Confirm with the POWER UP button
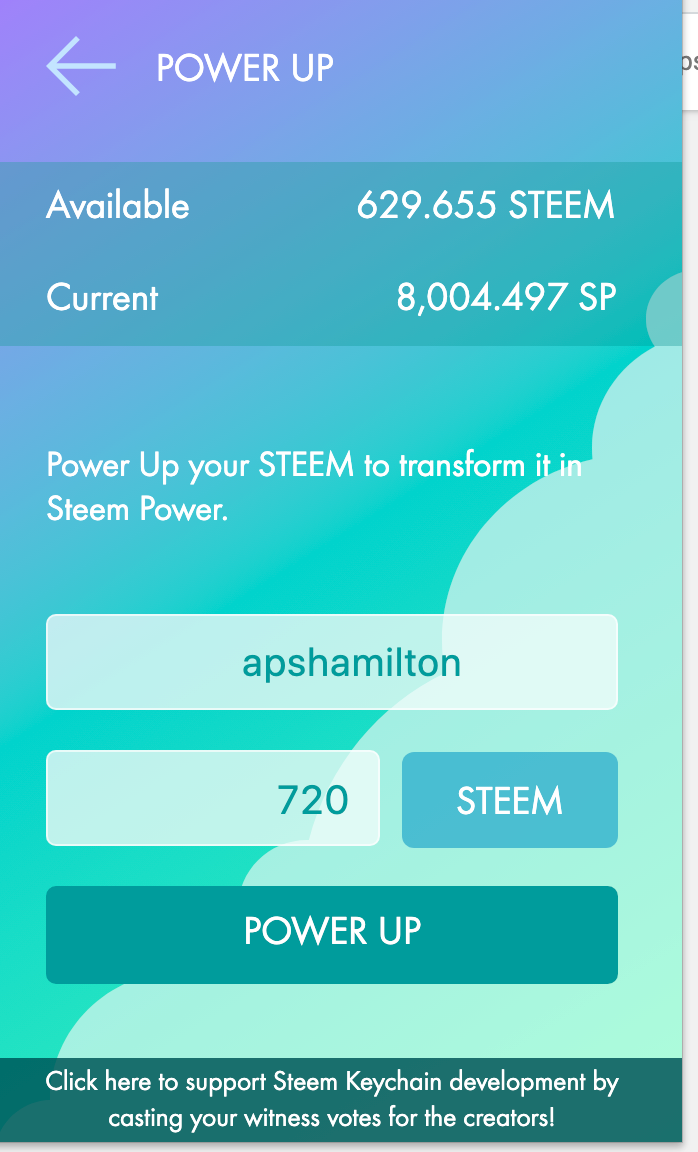Screen dimensions: 698x1152 (x=332, y=935)
